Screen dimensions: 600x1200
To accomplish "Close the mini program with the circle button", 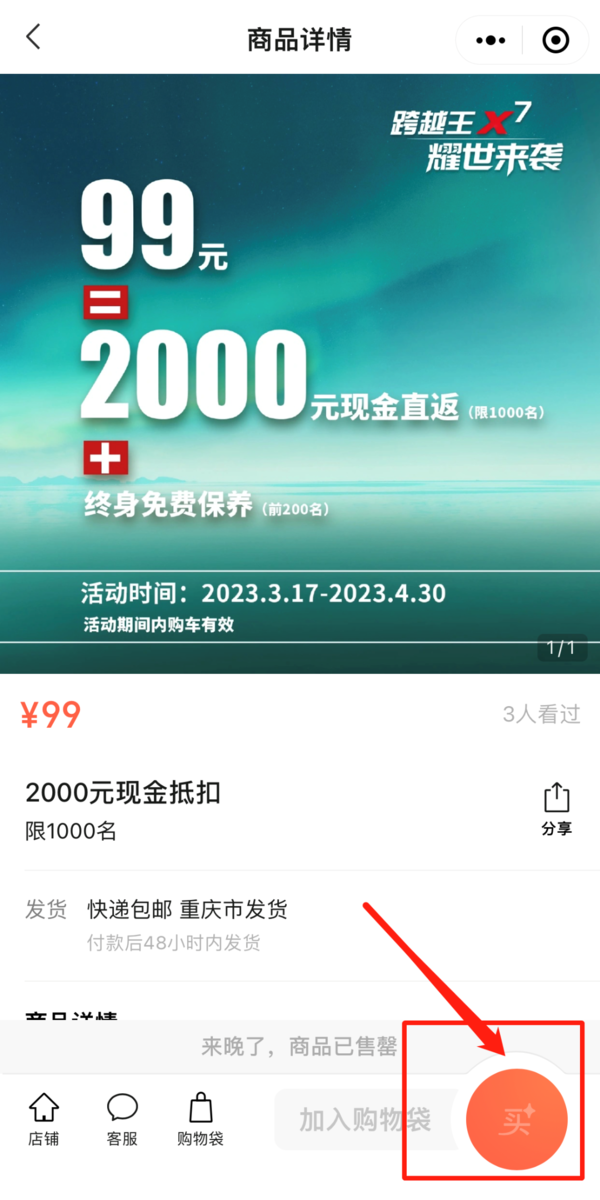I will coord(554,40).
